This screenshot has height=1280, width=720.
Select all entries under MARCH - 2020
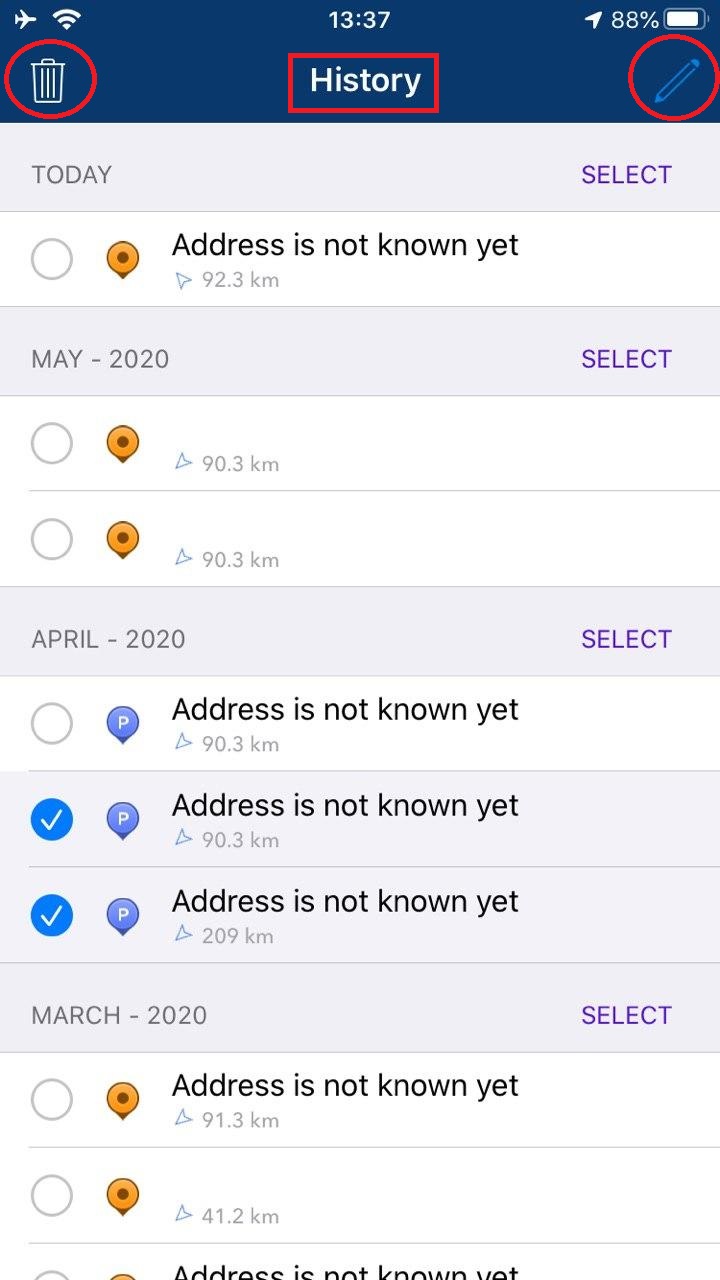pos(626,1014)
